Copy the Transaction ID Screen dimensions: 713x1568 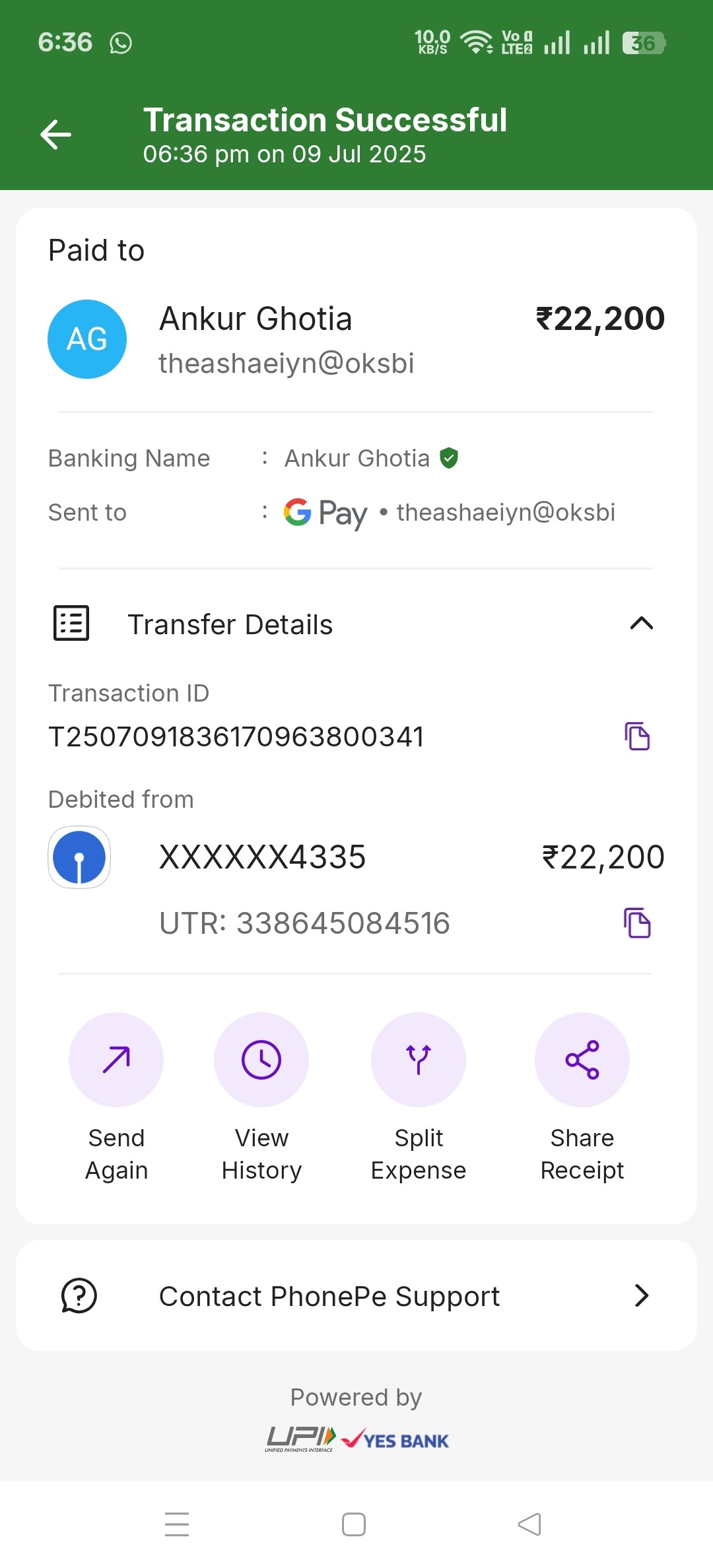click(637, 736)
